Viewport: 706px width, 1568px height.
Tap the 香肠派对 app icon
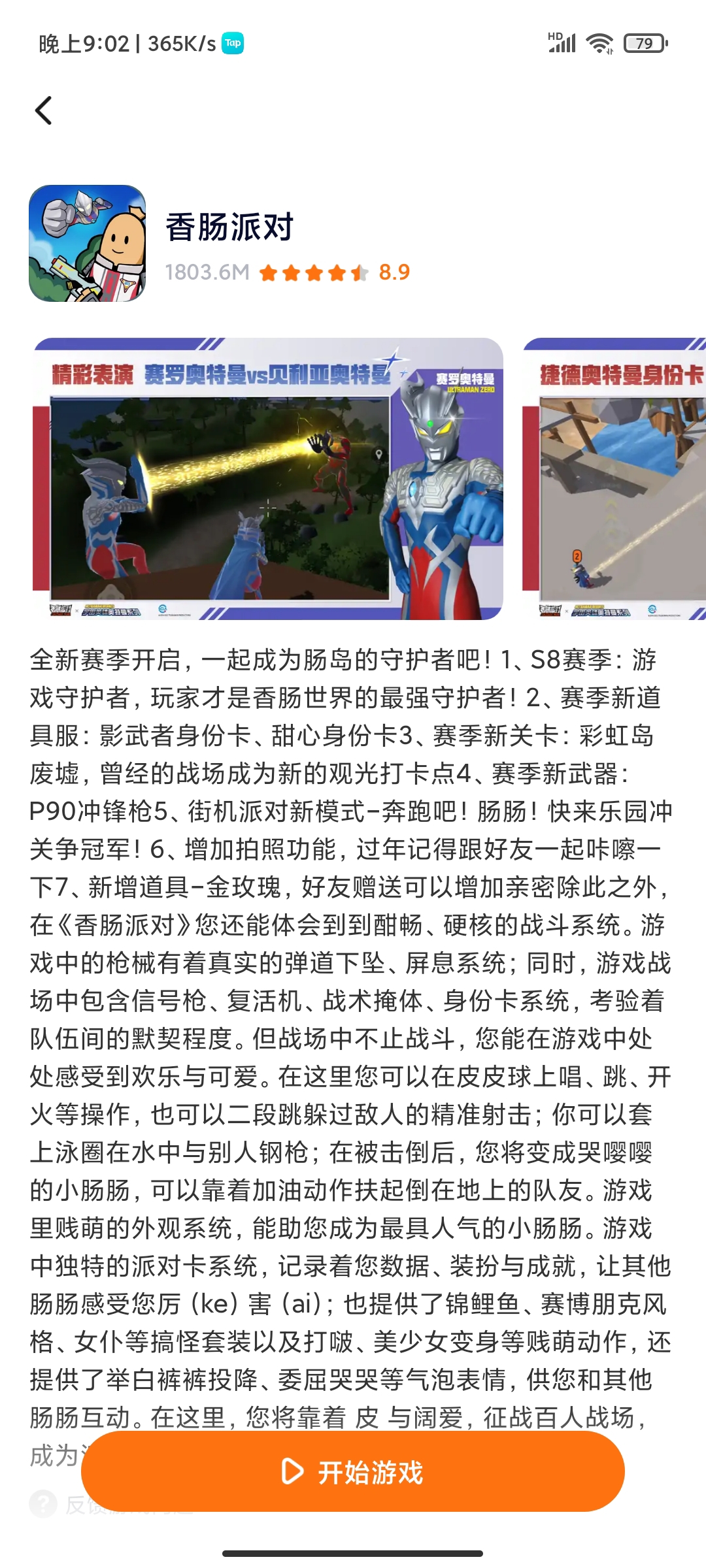[x=88, y=243]
